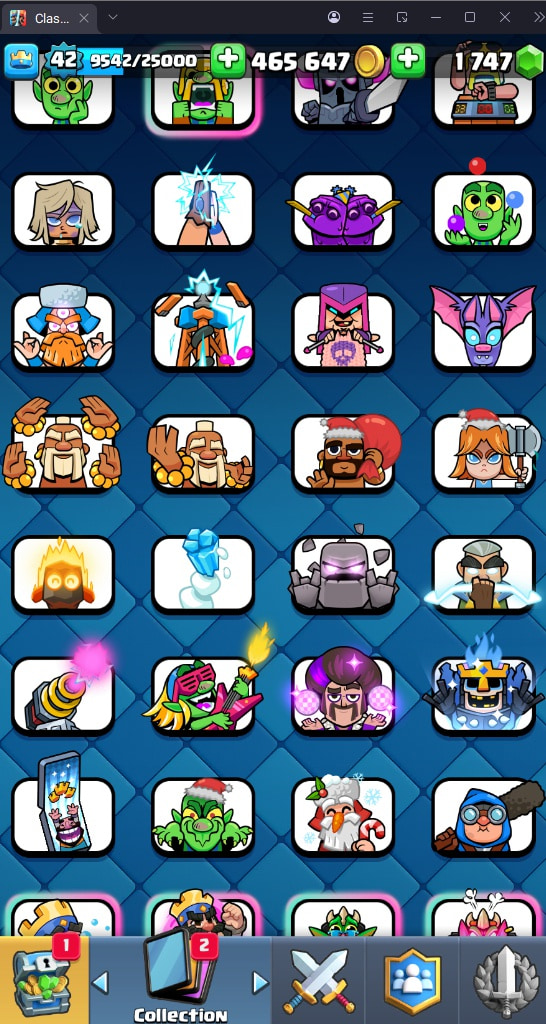546x1024 pixels.
Task: Tap the right arrow beside Collection
Action: click(x=261, y=982)
